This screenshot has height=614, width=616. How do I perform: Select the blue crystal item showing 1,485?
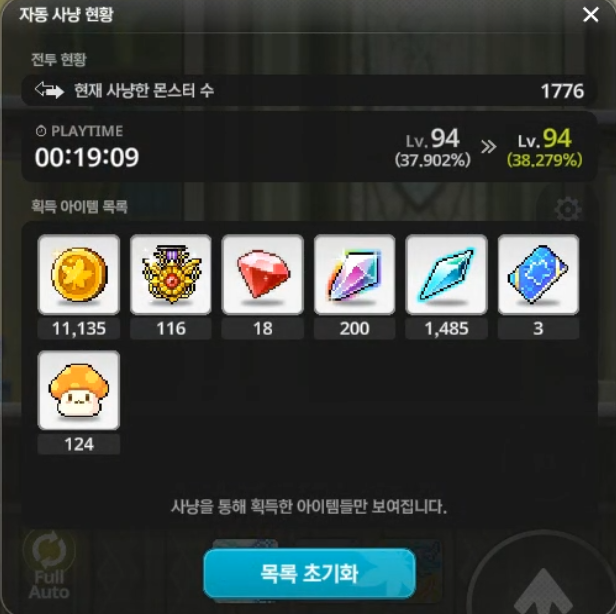(446, 275)
